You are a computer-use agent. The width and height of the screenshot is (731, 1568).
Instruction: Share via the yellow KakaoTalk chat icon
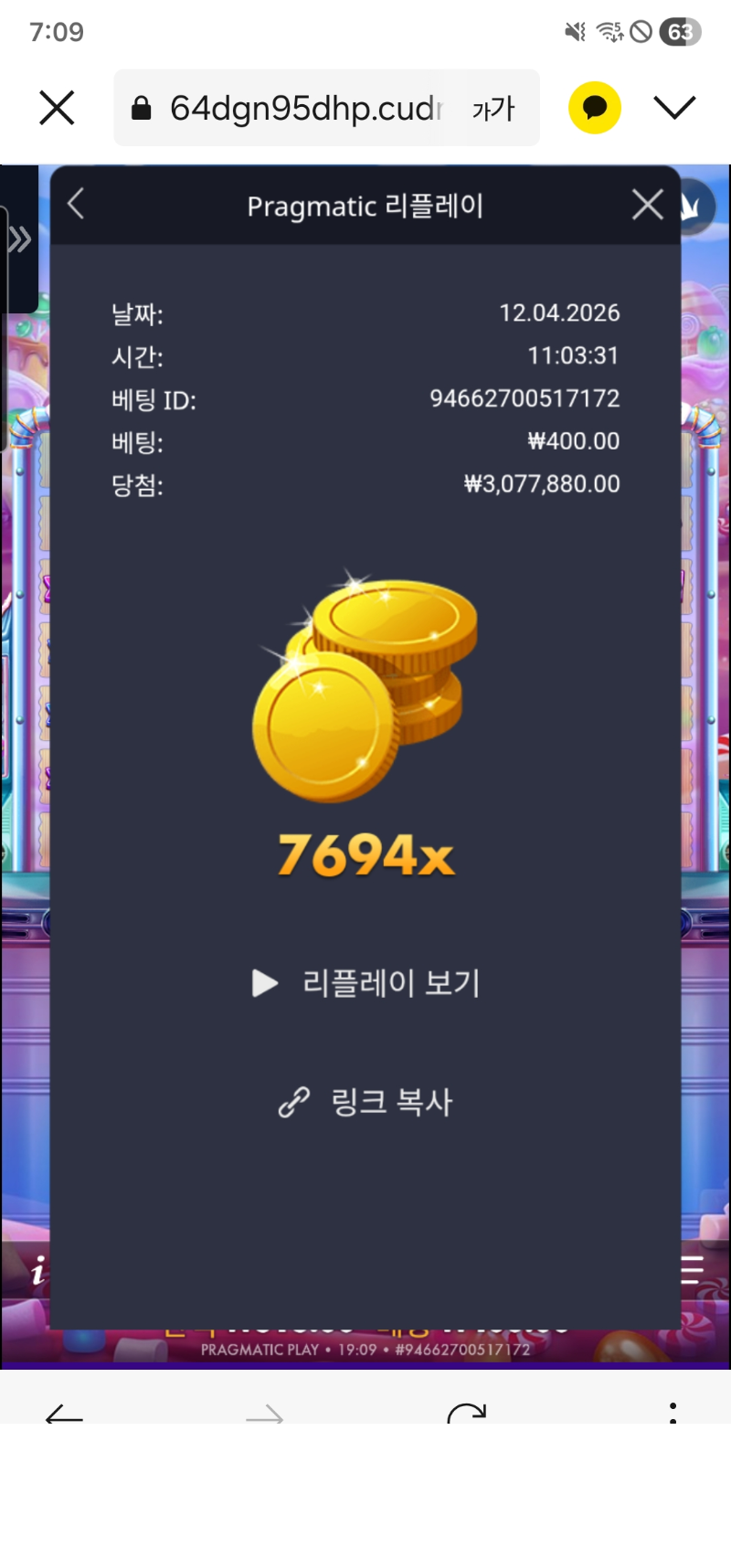pyautogui.click(x=595, y=108)
